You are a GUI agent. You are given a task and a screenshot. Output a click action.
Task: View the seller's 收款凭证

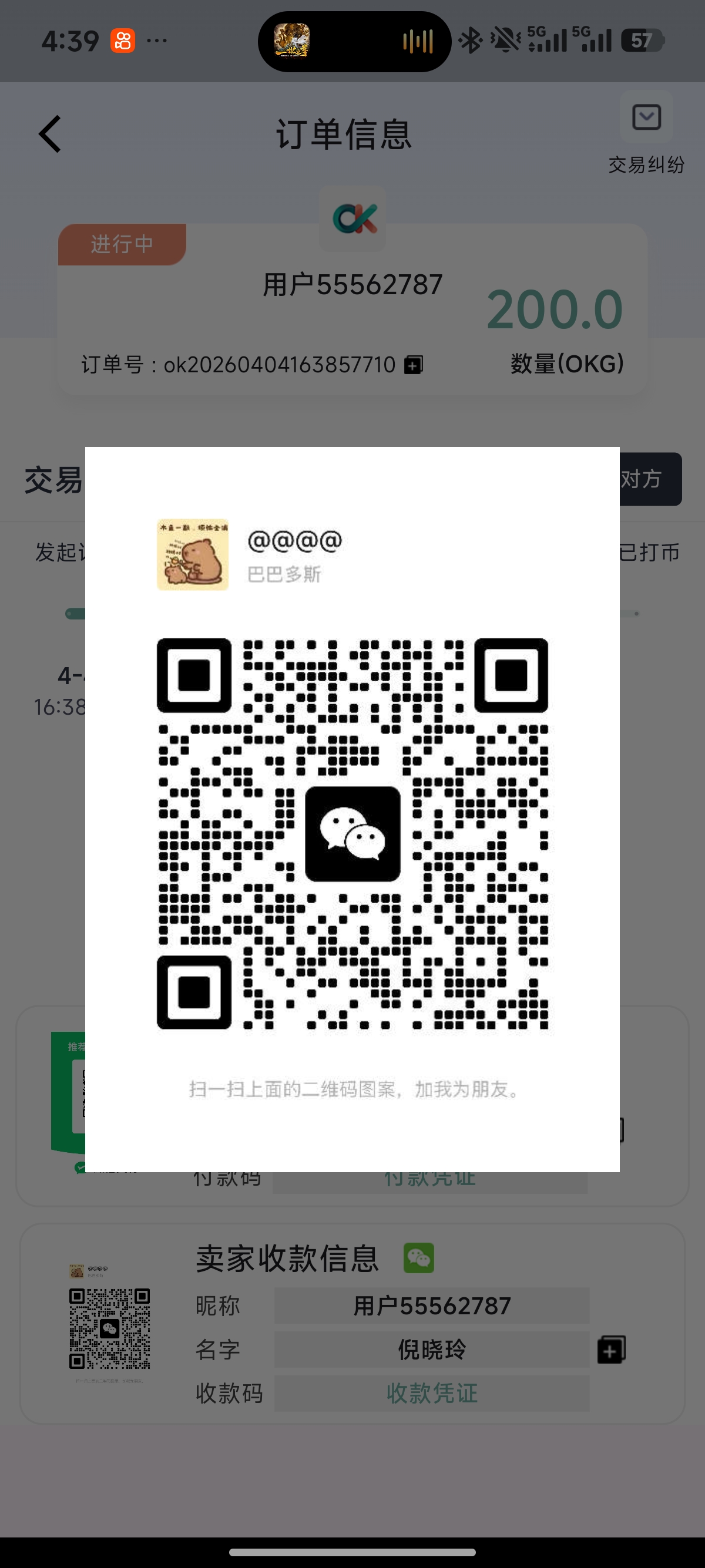tap(432, 1394)
